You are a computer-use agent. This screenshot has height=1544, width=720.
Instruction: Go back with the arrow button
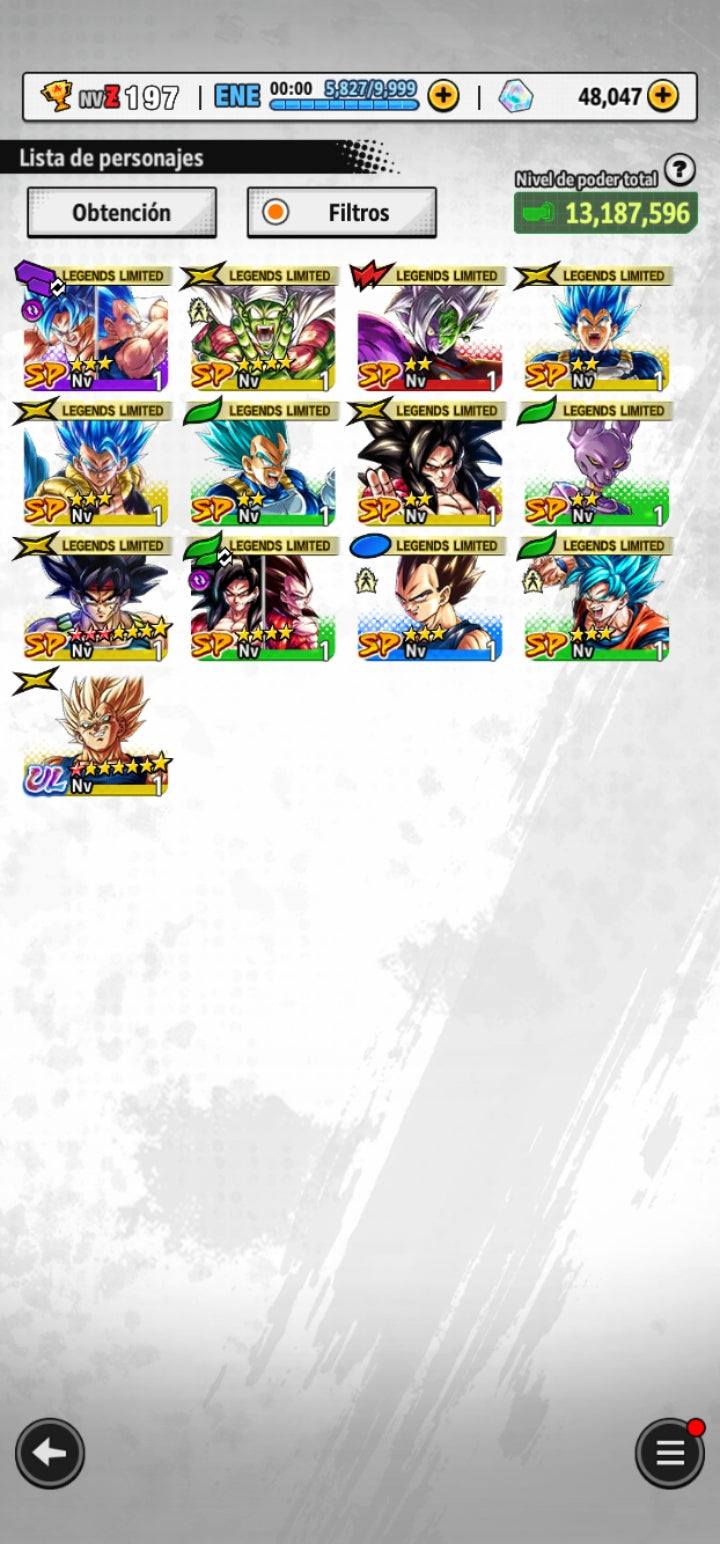[50, 1453]
